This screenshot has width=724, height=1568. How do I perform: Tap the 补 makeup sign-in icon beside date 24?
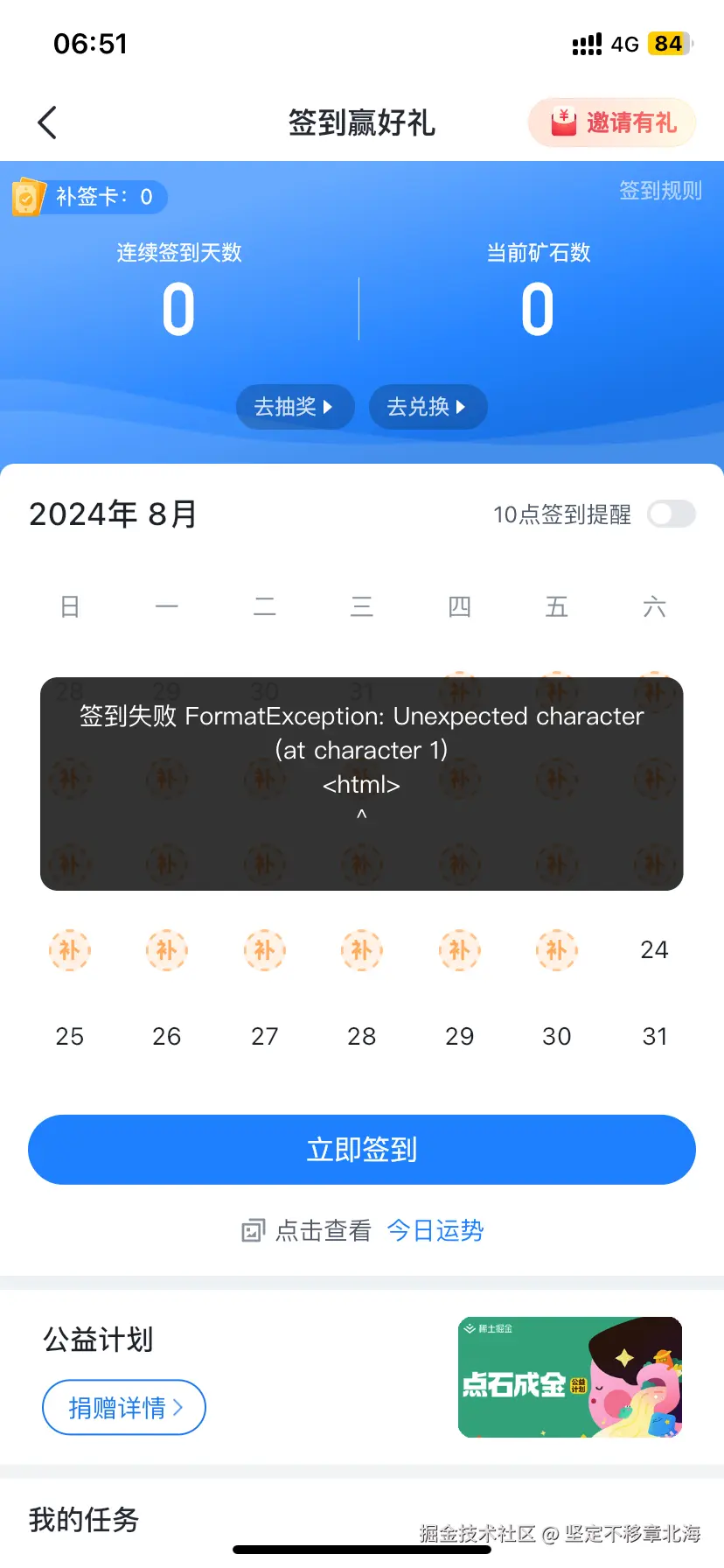557,950
